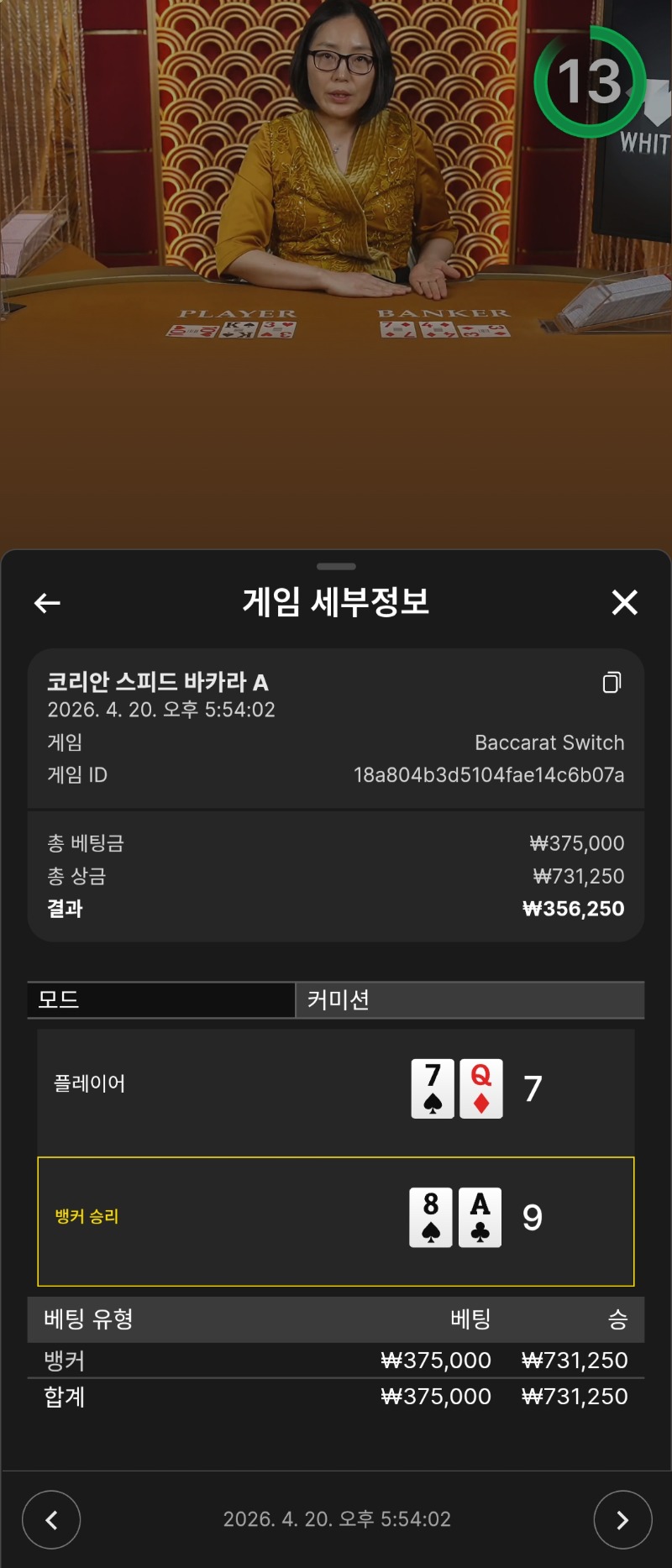This screenshot has height=1568, width=672.
Task: Copy the game ID details
Action: (x=612, y=683)
